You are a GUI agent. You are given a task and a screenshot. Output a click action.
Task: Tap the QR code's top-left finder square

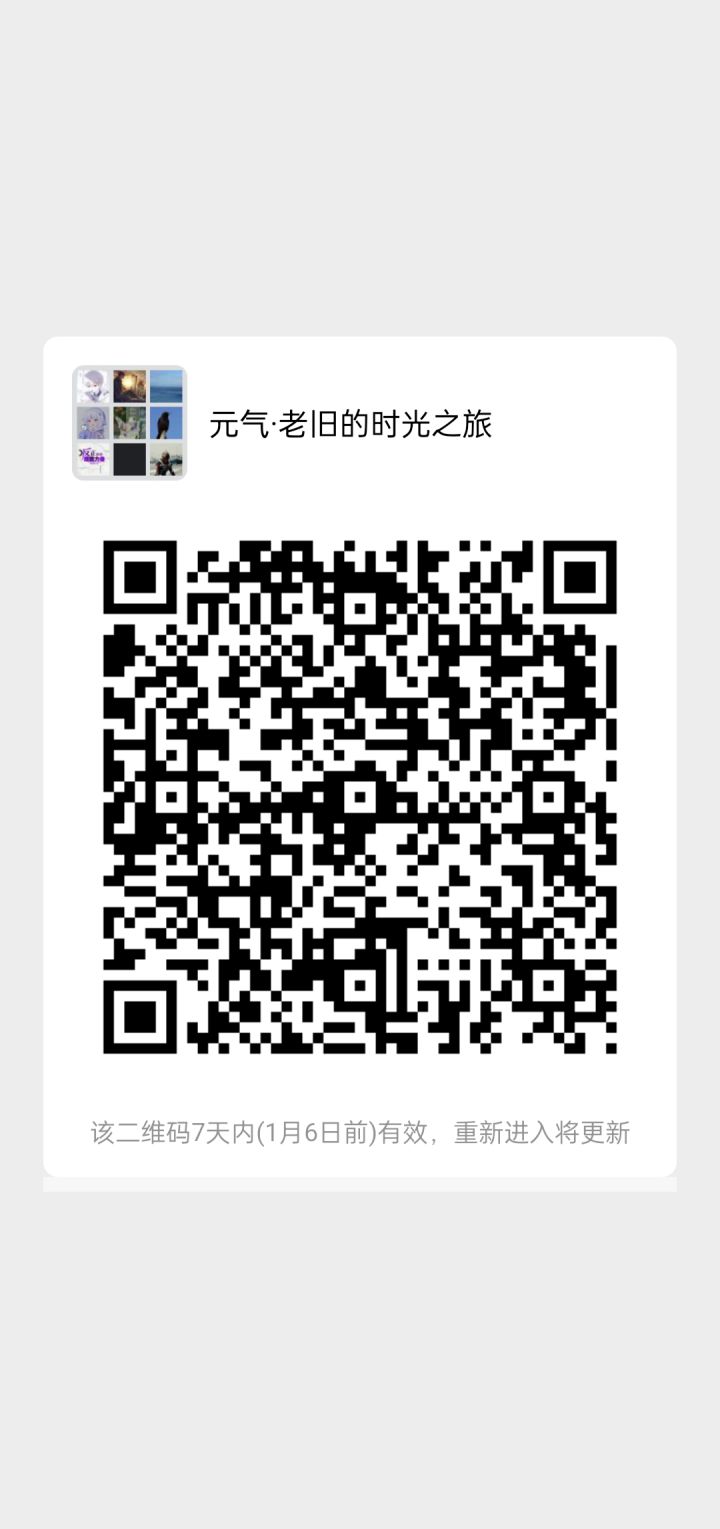[x=140, y=575]
